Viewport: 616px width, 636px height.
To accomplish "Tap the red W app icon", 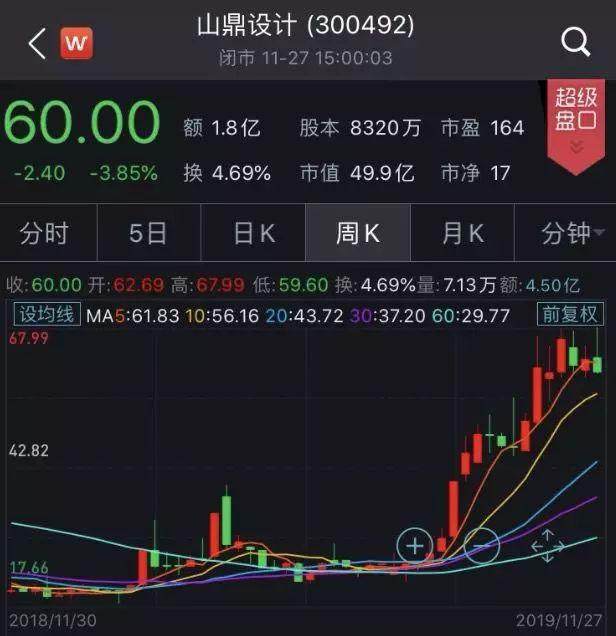I will coord(77,43).
